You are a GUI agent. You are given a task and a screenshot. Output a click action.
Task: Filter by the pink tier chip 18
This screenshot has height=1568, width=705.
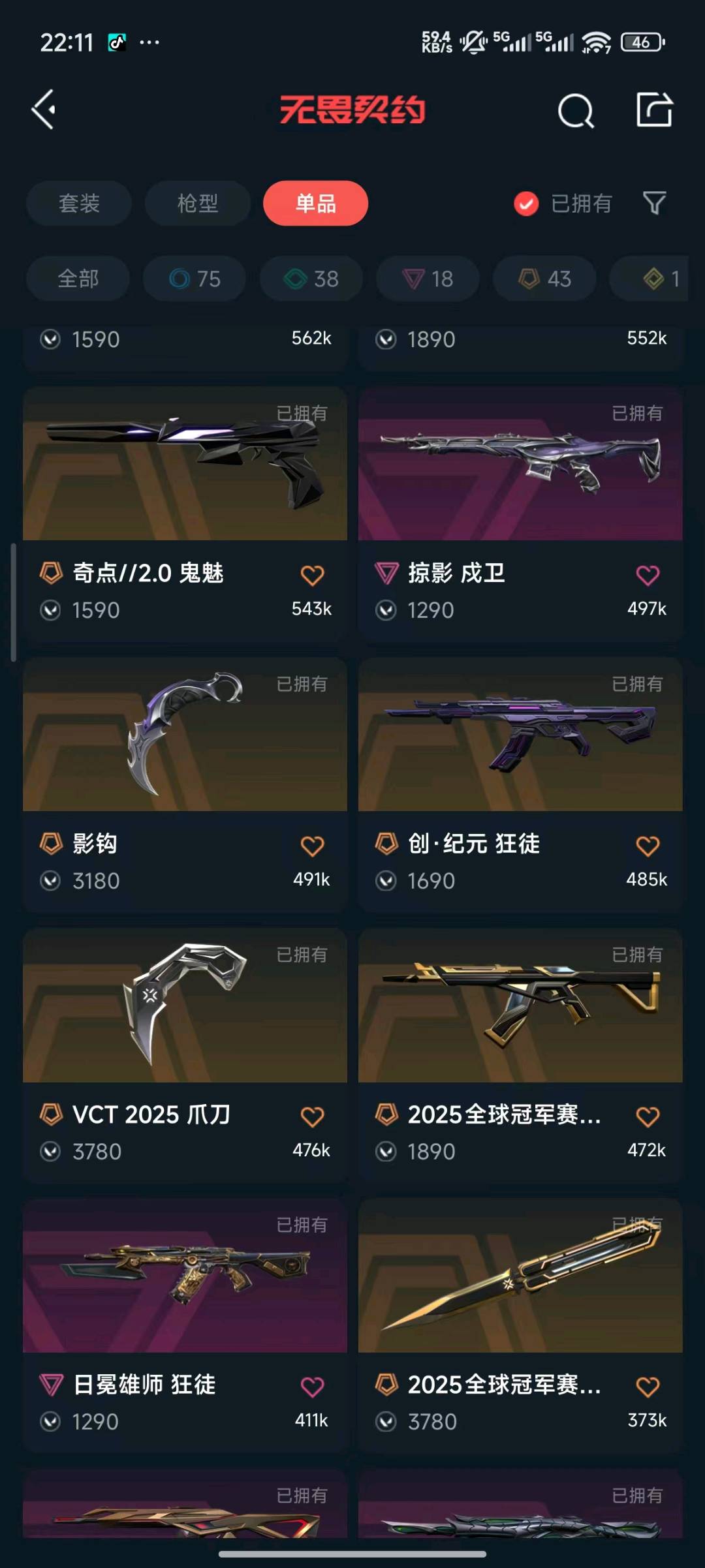tap(428, 279)
